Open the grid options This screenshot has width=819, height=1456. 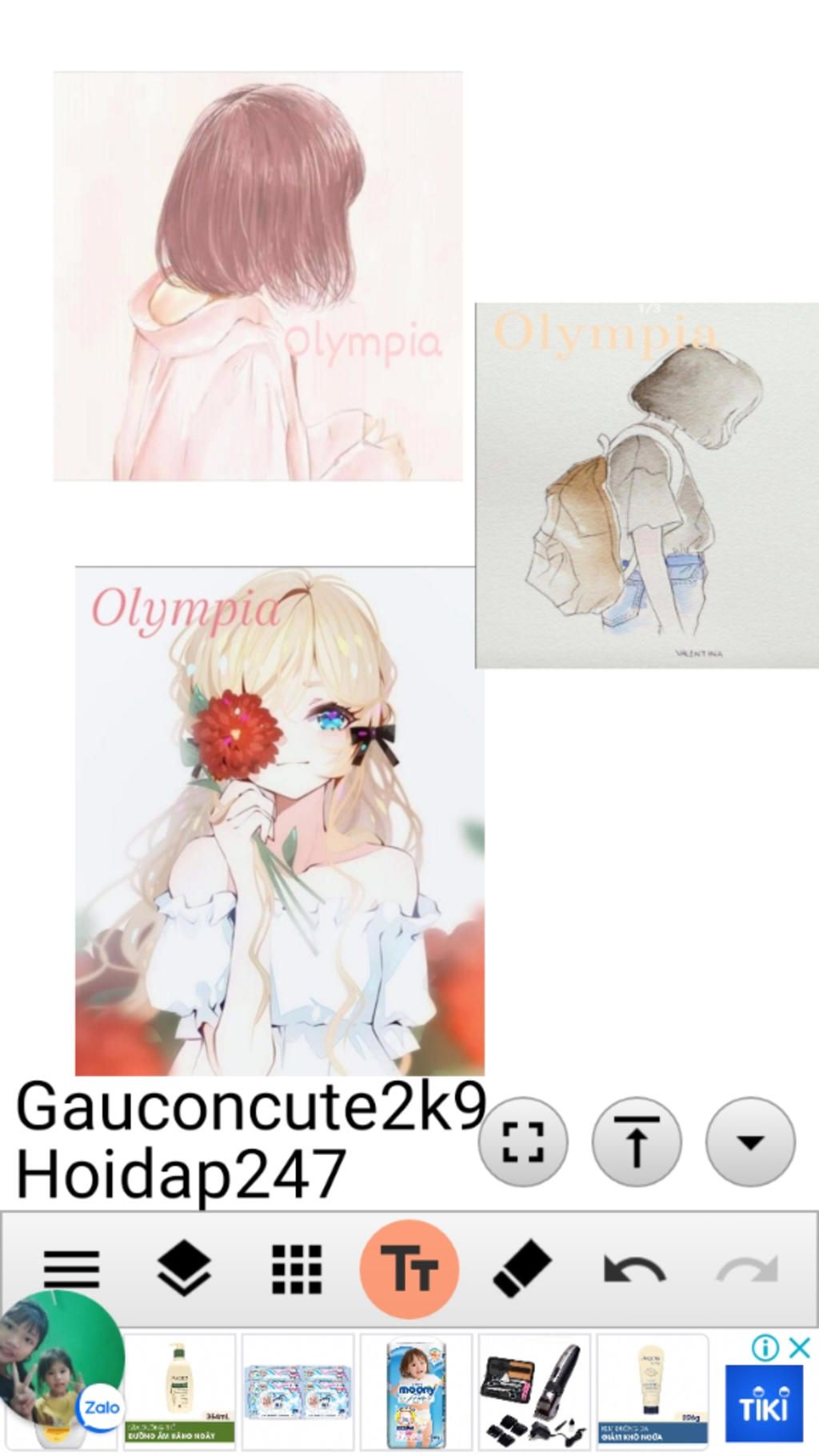coord(297,1268)
